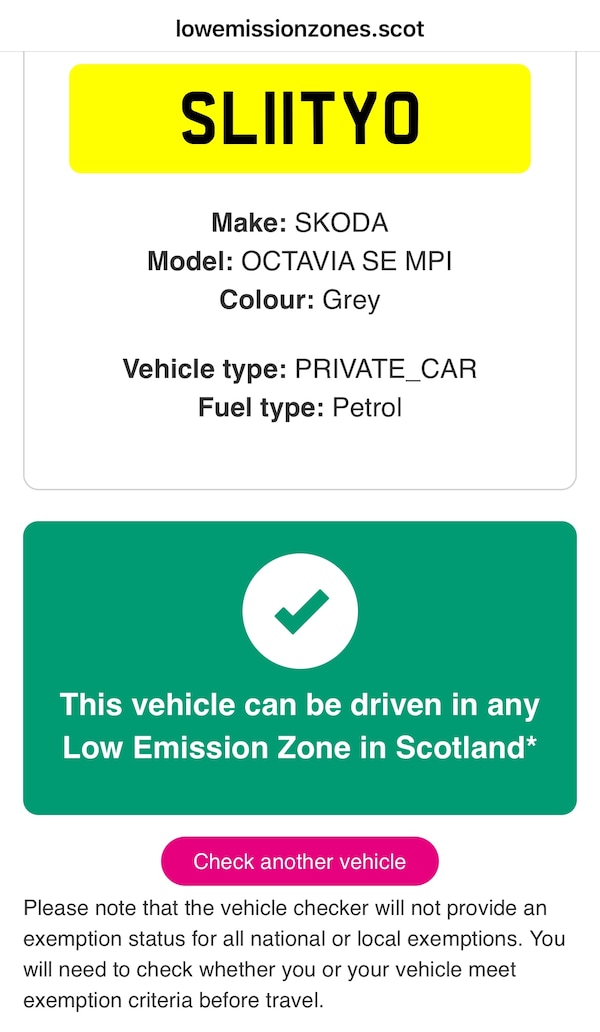The width and height of the screenshot is (600, 1032).
Task: Tap the Check another vehicle button
Action: (299, 861)
